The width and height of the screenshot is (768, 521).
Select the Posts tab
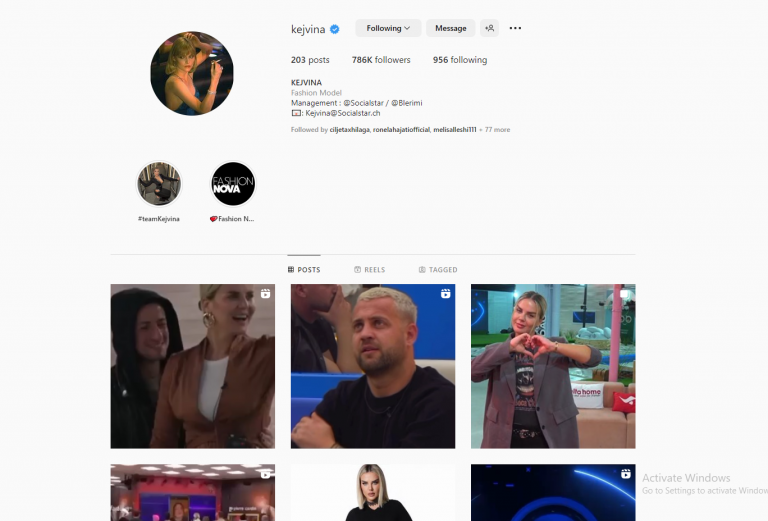click(x=304, y=270)
